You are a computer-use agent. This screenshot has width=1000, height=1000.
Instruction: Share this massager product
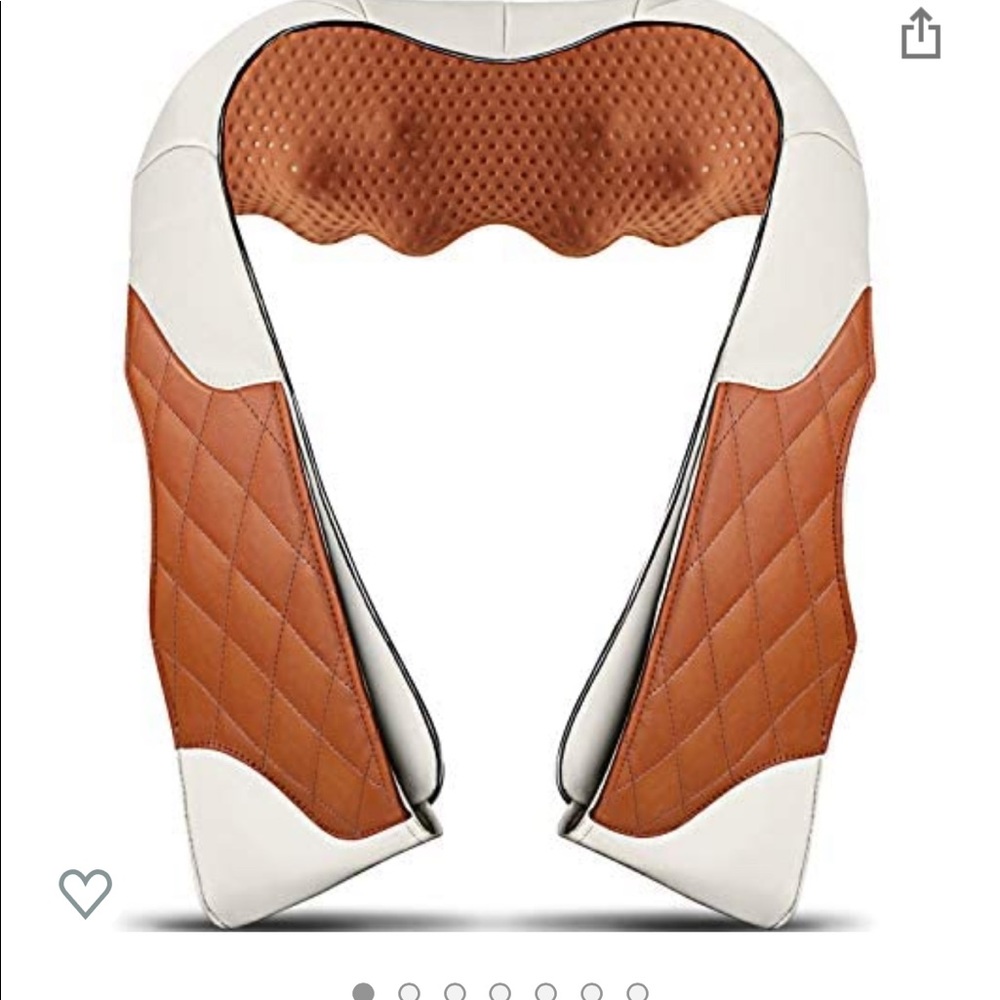pyautogui.click(x=920, y=35)
